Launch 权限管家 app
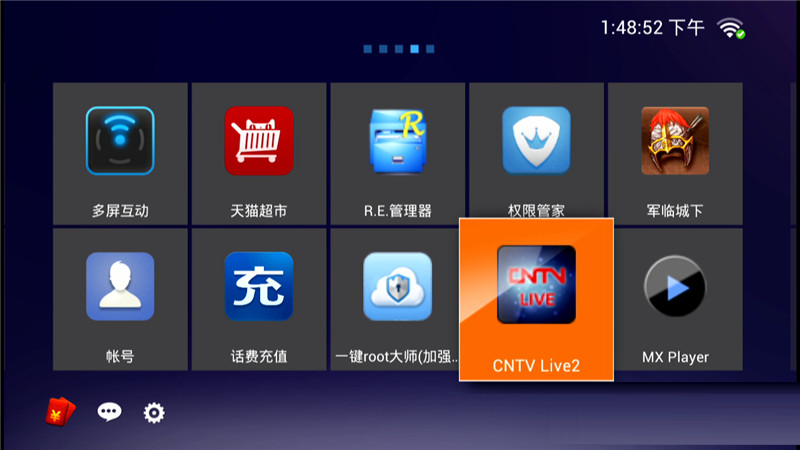Image resolution: width=800 pixels, height=450 pixels. tap(536, 153)
